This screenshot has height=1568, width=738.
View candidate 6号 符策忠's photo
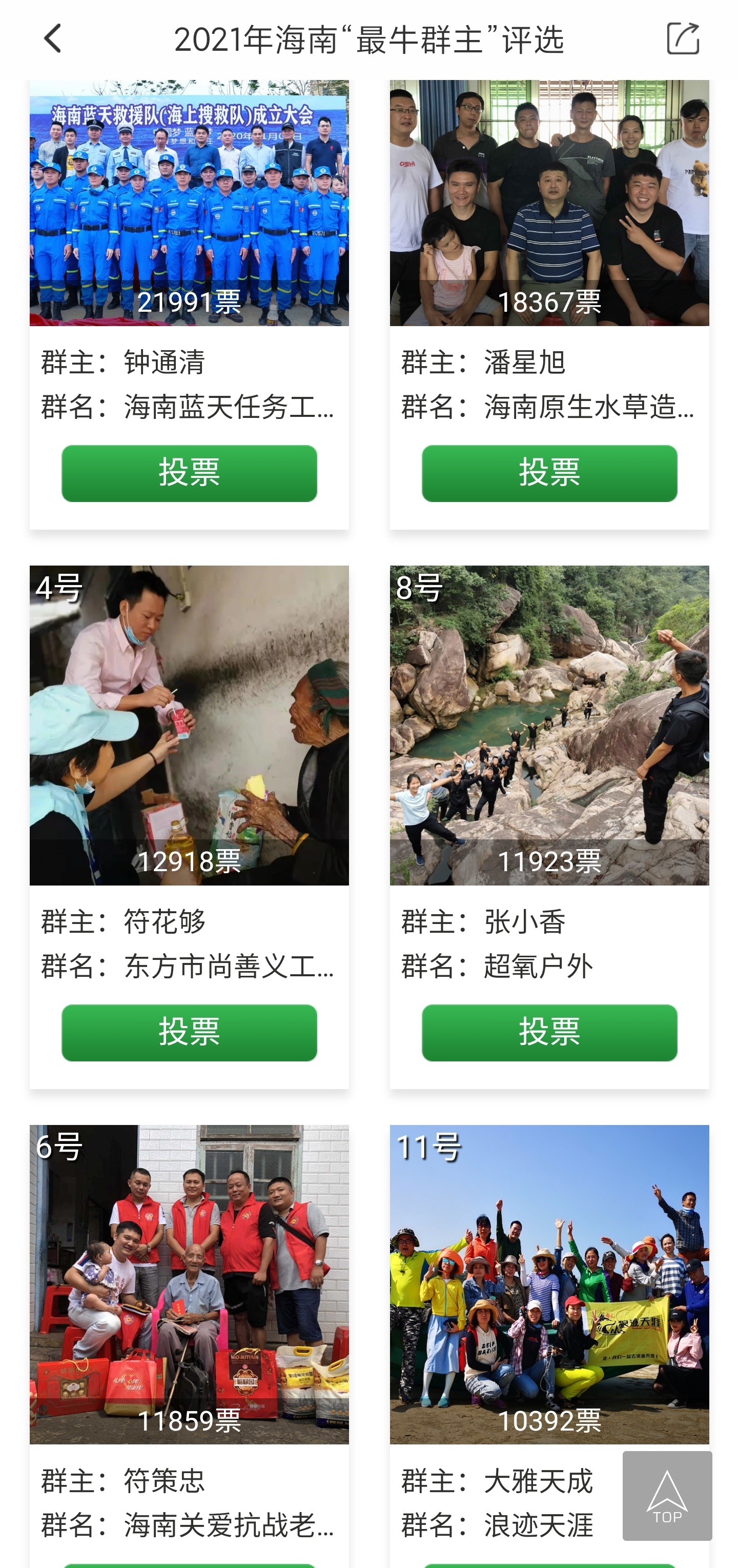(x=189, y=1284)
